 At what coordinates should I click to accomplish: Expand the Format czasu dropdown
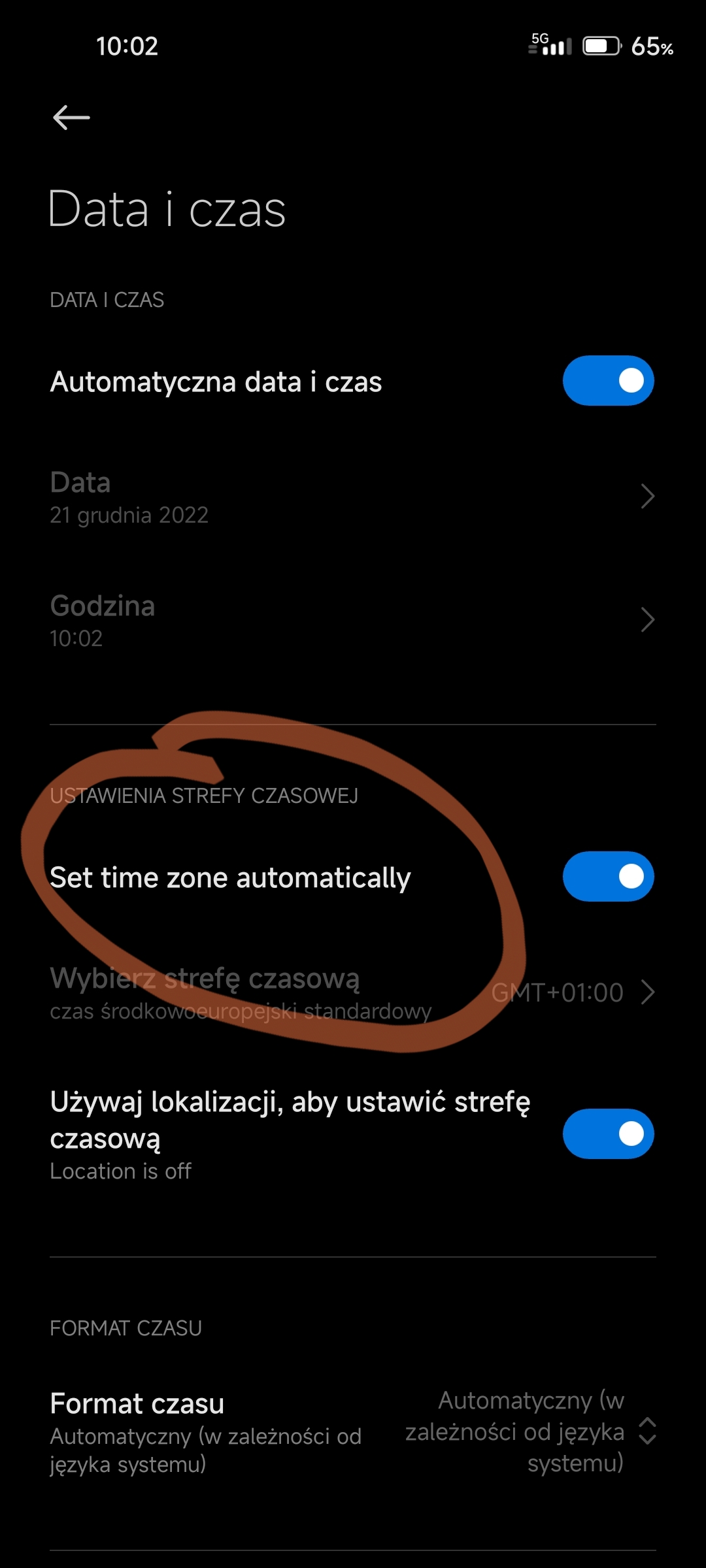646,1431
